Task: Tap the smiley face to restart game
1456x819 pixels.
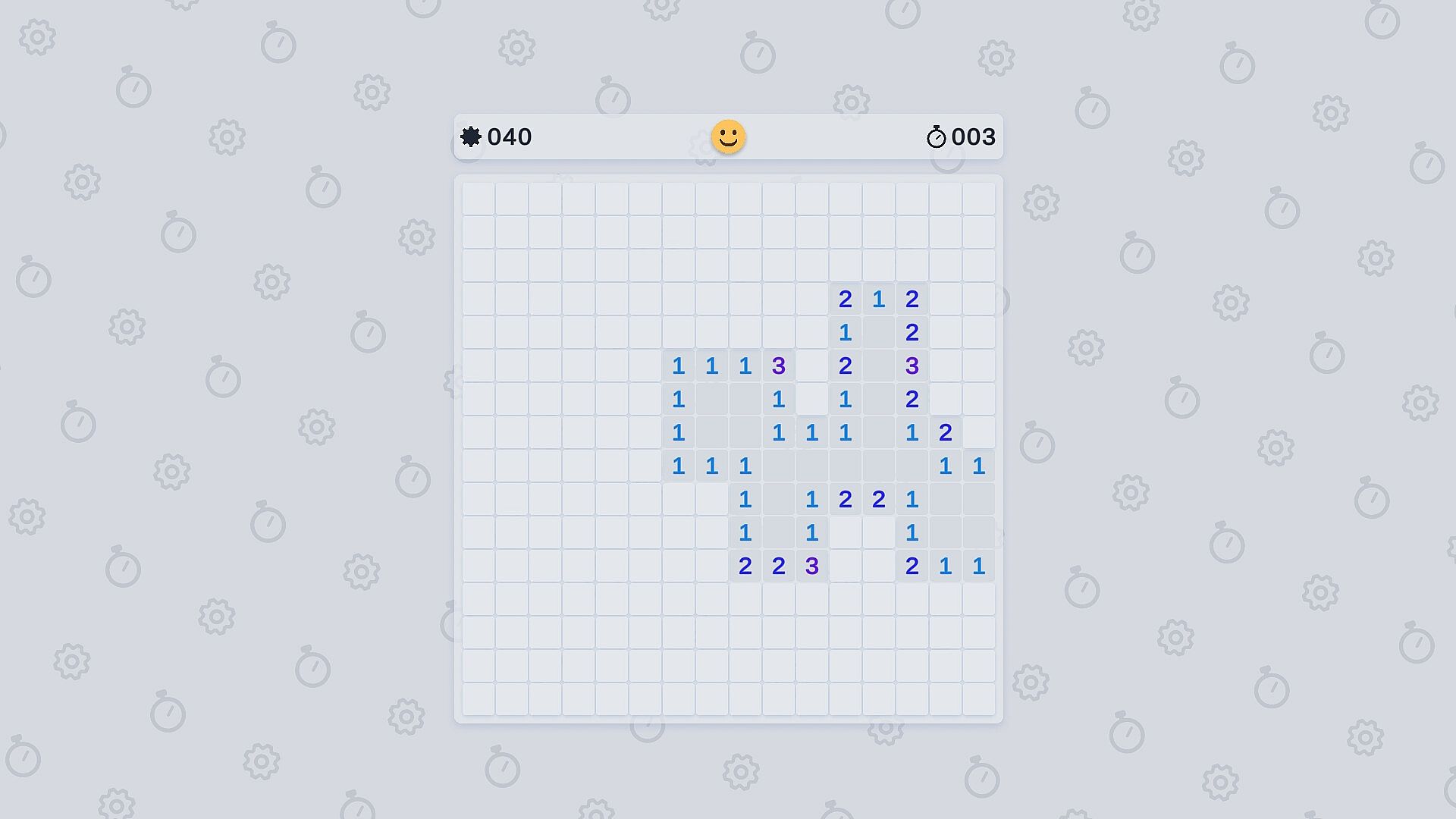Action: click(x=728, y=137)
